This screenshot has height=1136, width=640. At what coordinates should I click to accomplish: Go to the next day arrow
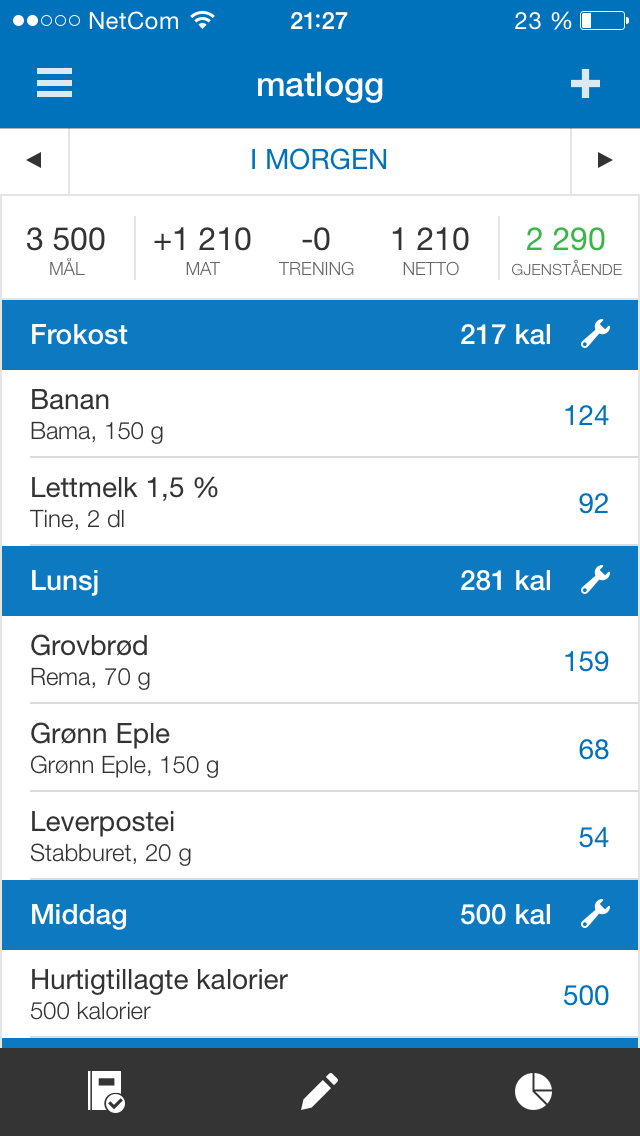coord(605,160)
